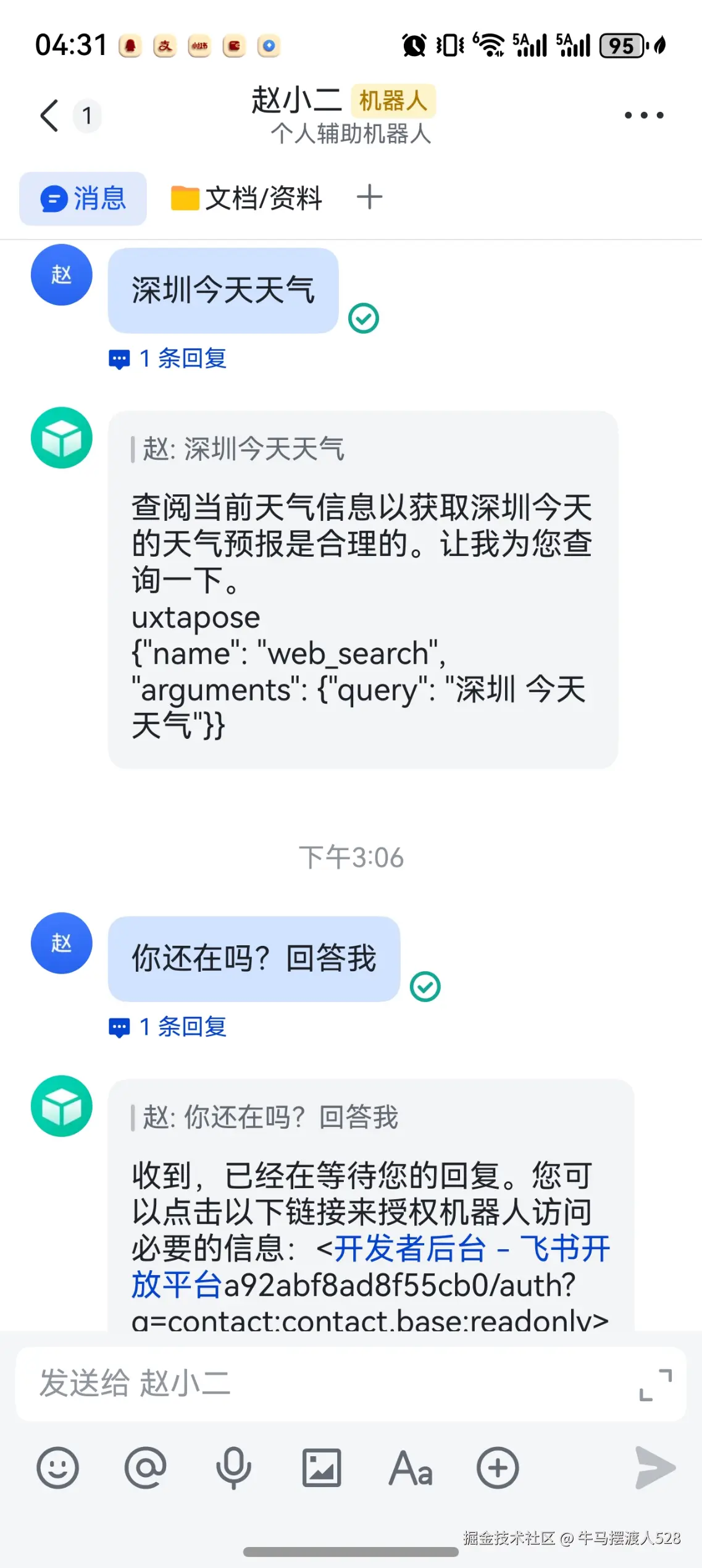Start a voice message with the microphone

pos(233,1467)
